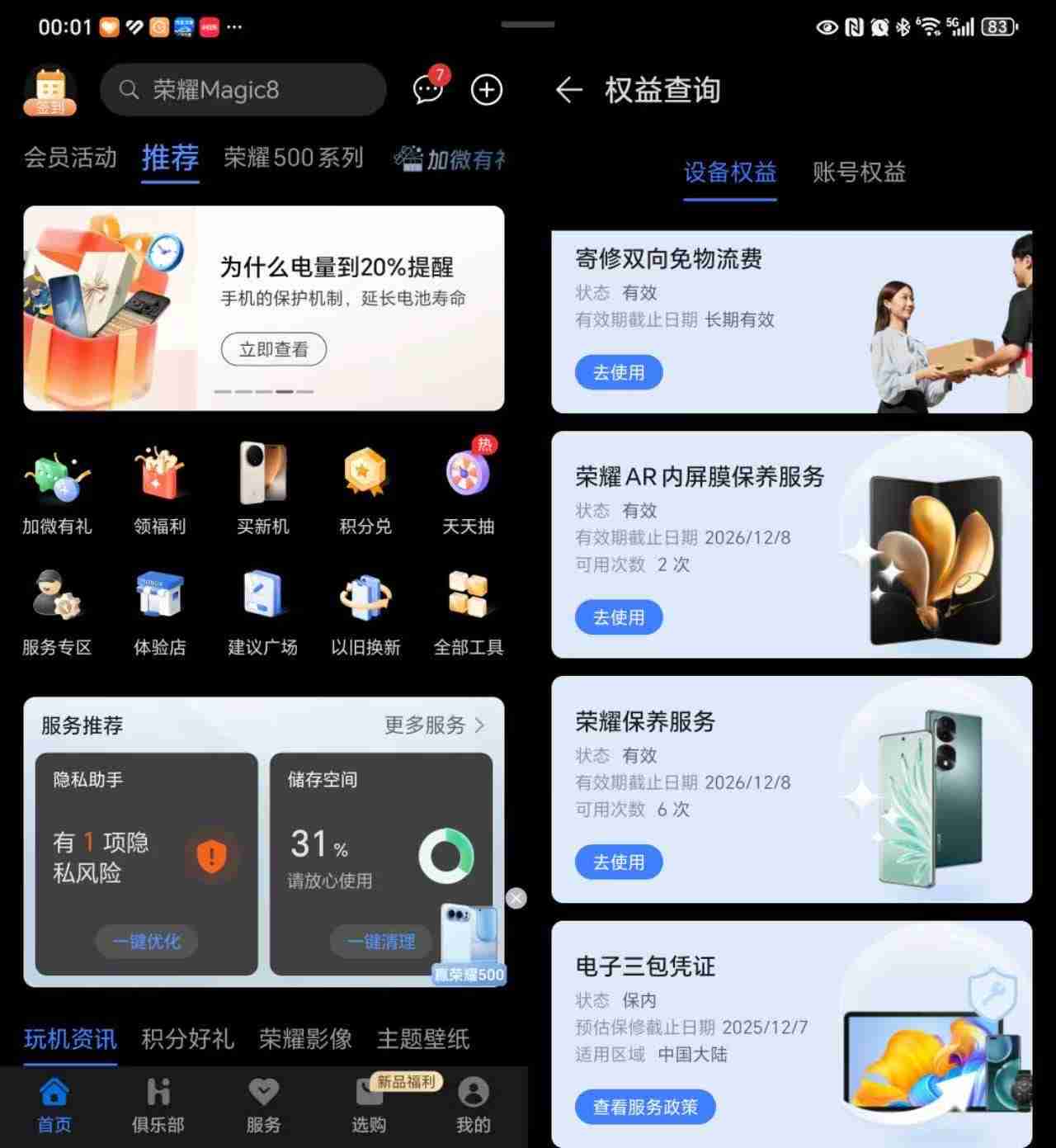Tap 立即查看 on the battery banner
Viewport: 1056px width, 1148px height.
coord(273,349)
